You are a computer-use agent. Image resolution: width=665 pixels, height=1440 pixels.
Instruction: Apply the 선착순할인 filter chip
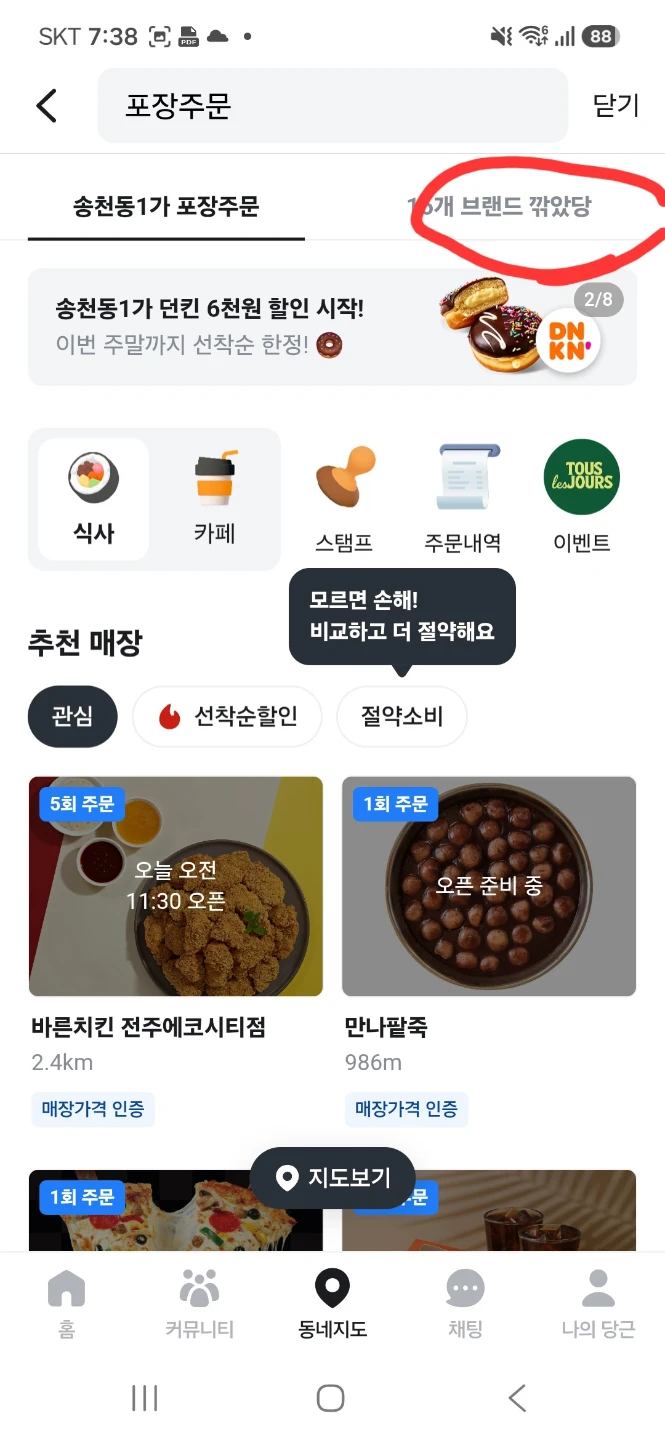tap(227, 717)
